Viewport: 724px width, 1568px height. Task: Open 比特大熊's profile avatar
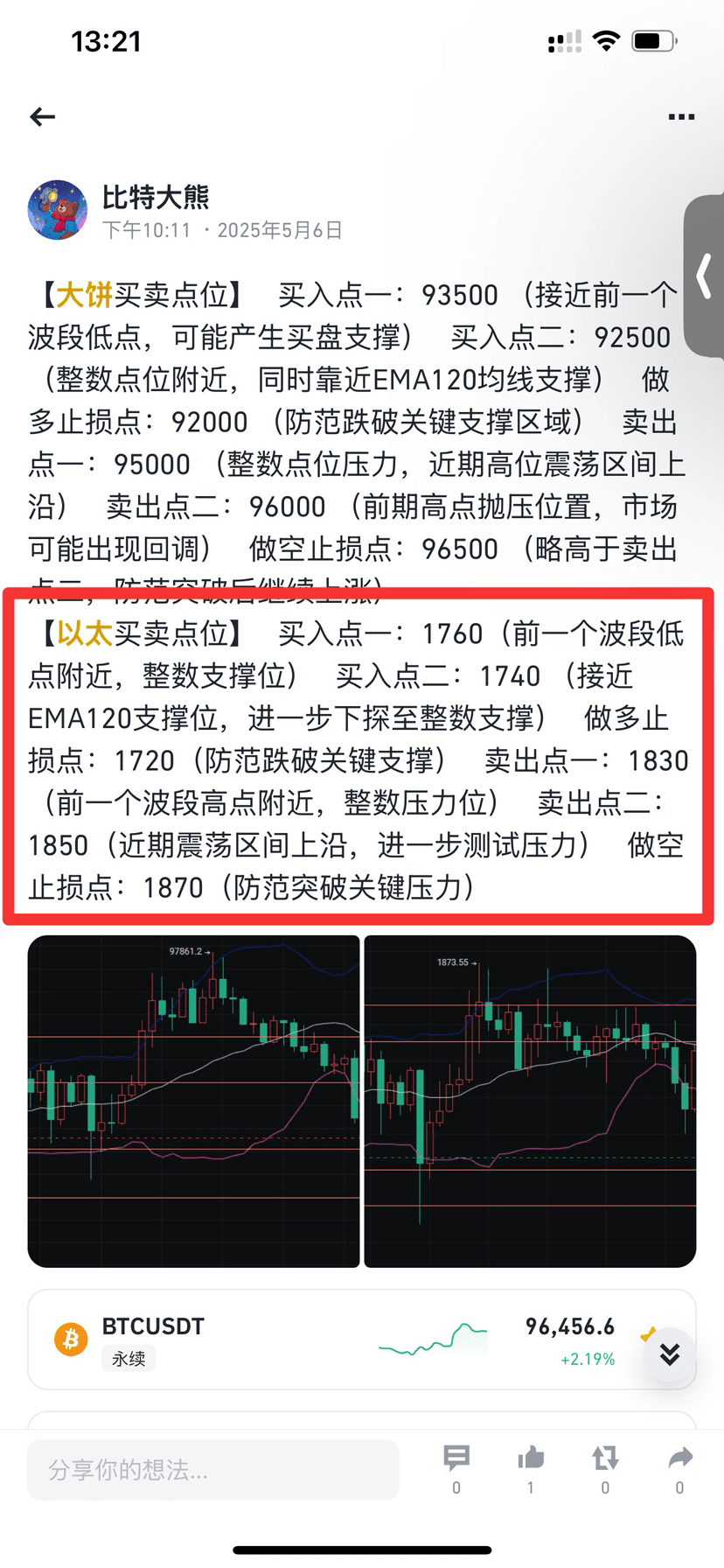[x=58, y=211]
